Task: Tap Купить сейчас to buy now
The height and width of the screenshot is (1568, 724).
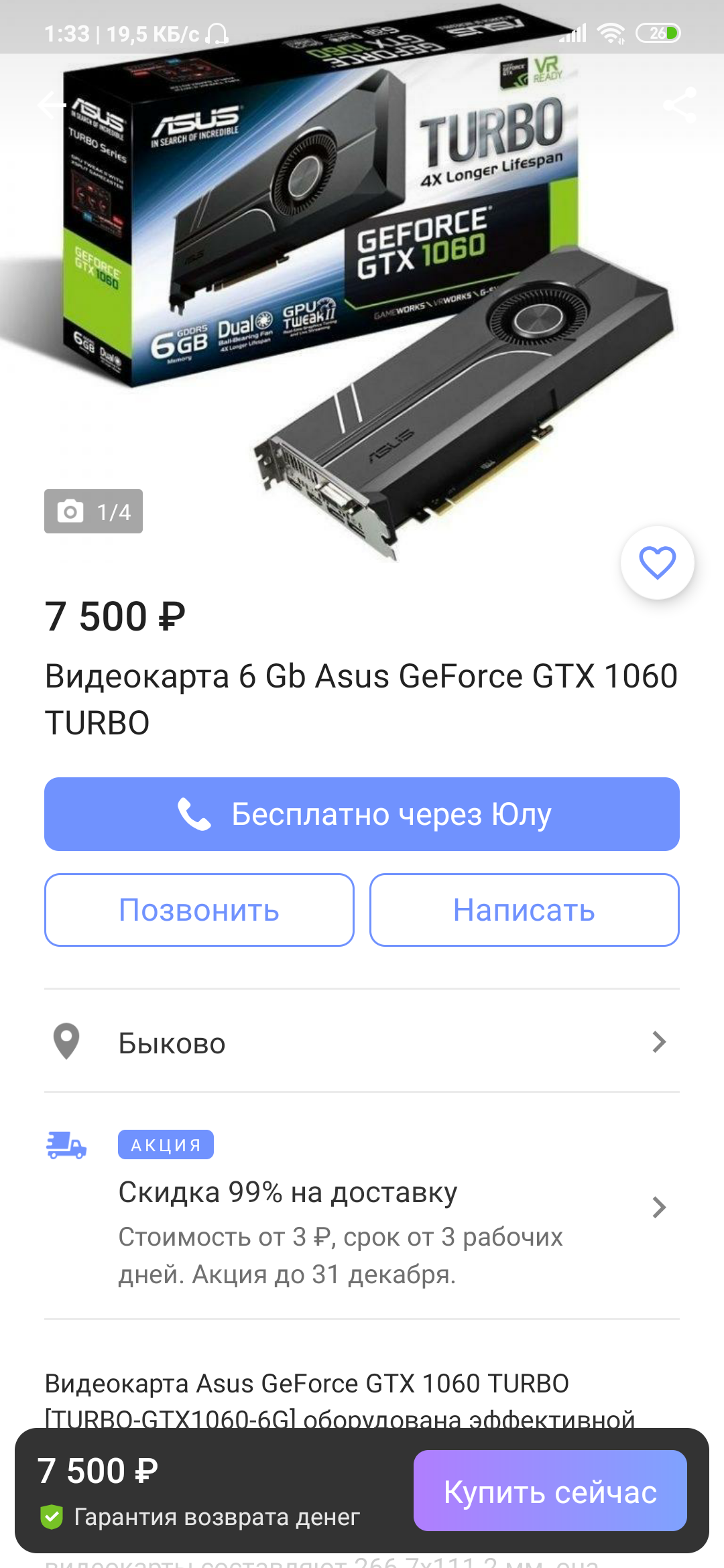Action: (550, 1491)
